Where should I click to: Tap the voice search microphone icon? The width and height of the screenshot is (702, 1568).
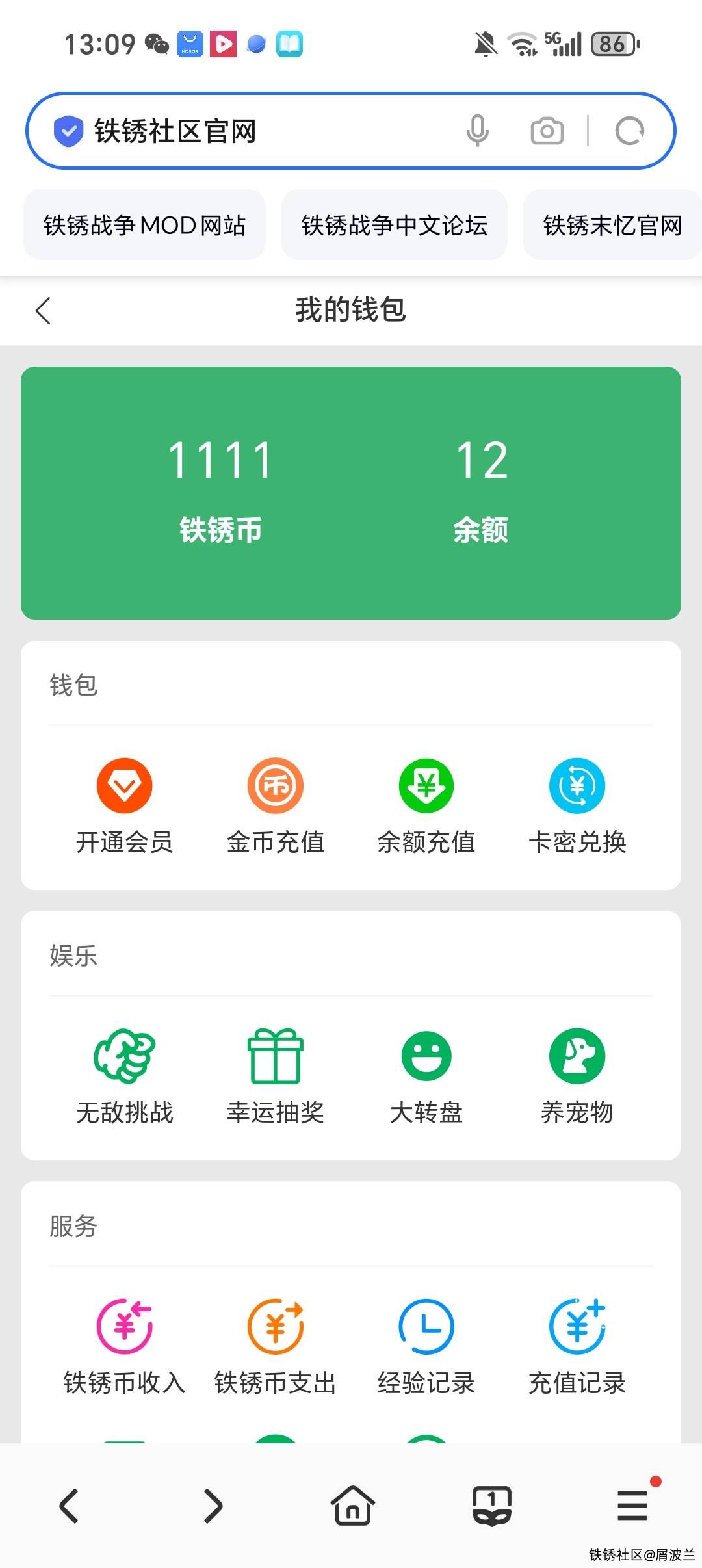[477, 131]
